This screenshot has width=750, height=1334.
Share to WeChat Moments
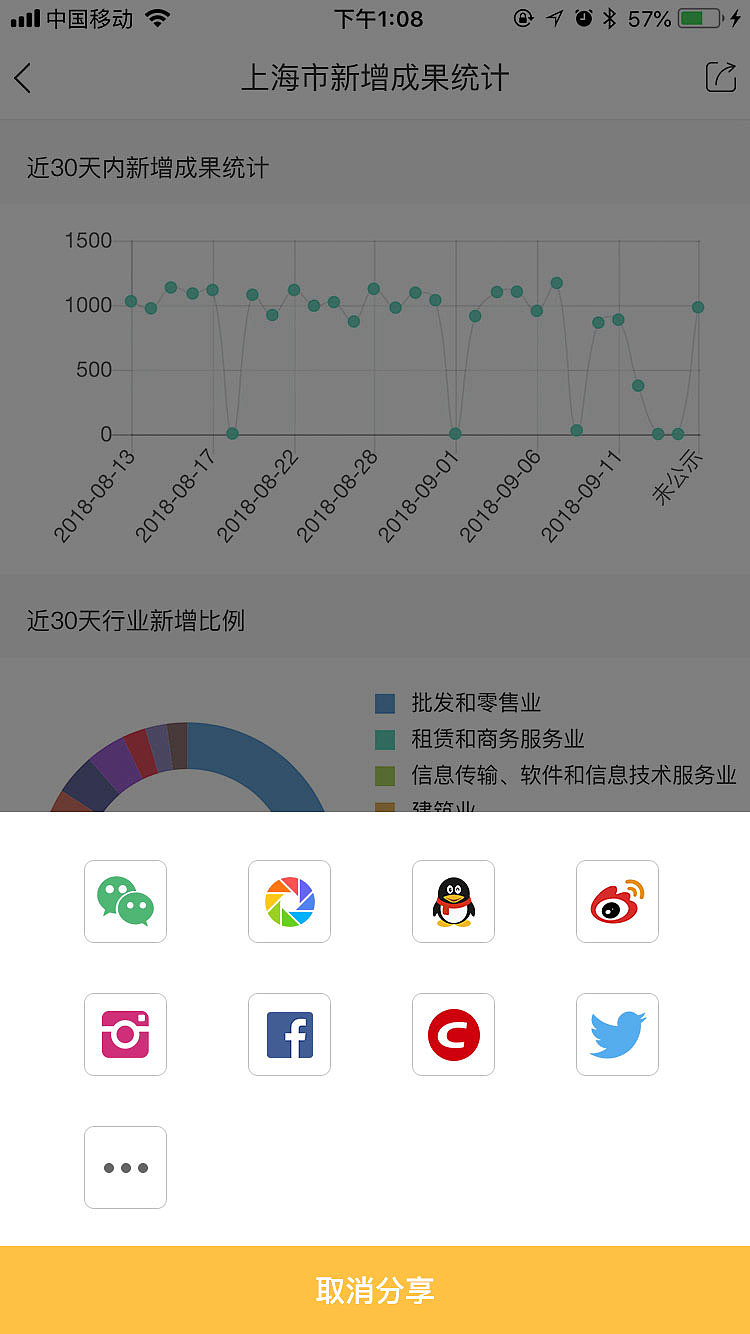click(x=289, y=901)
